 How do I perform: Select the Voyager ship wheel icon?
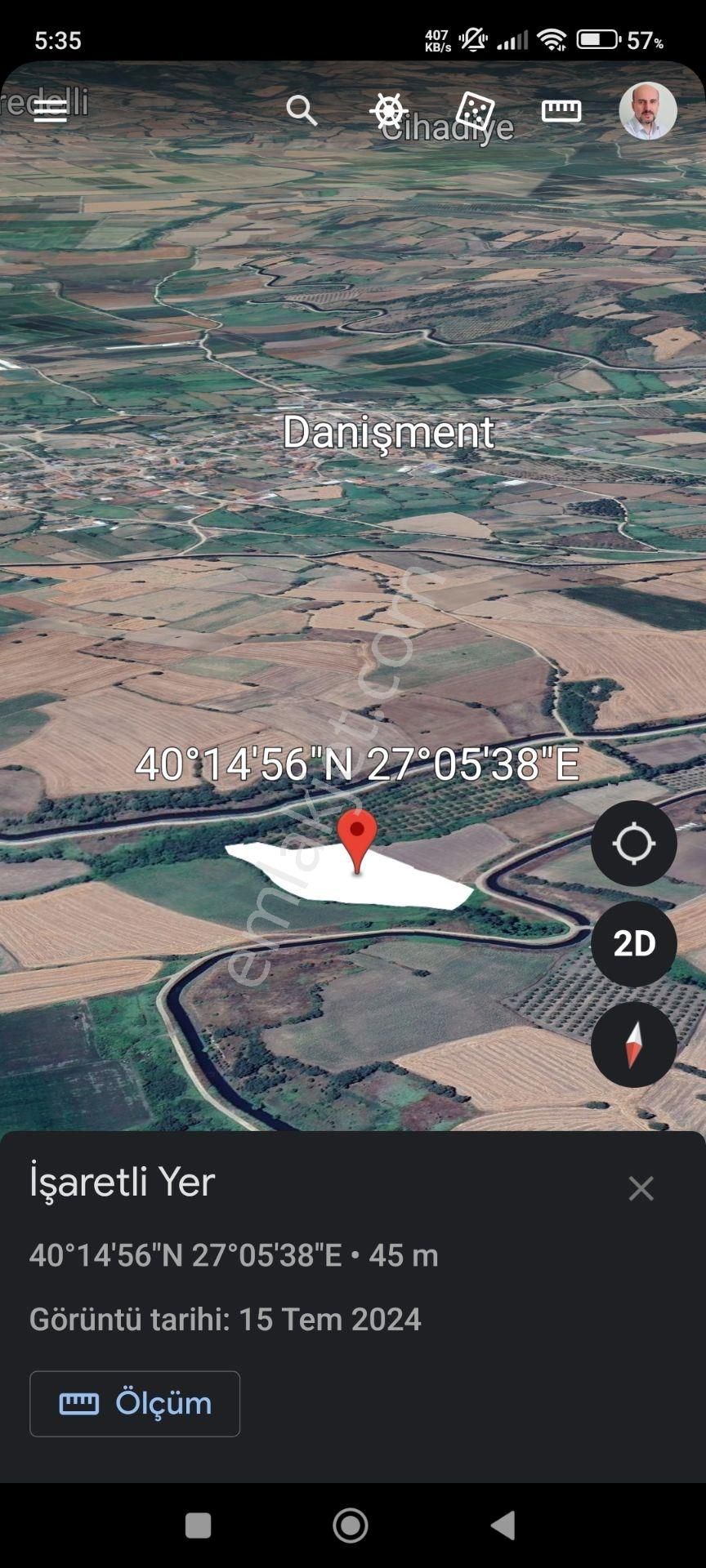[390, 111]
